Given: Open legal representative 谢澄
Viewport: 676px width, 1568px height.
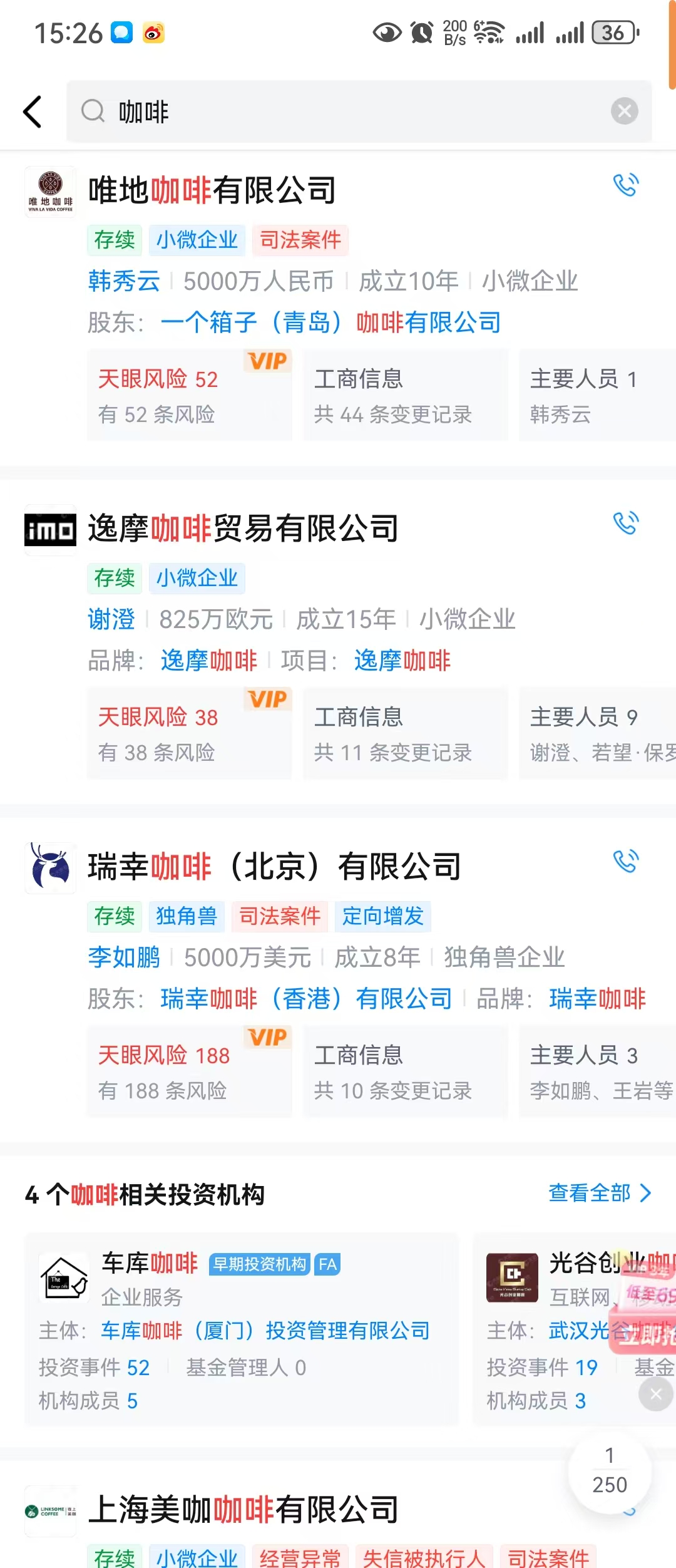Looking at the screenshot, I should coord(111,619).
